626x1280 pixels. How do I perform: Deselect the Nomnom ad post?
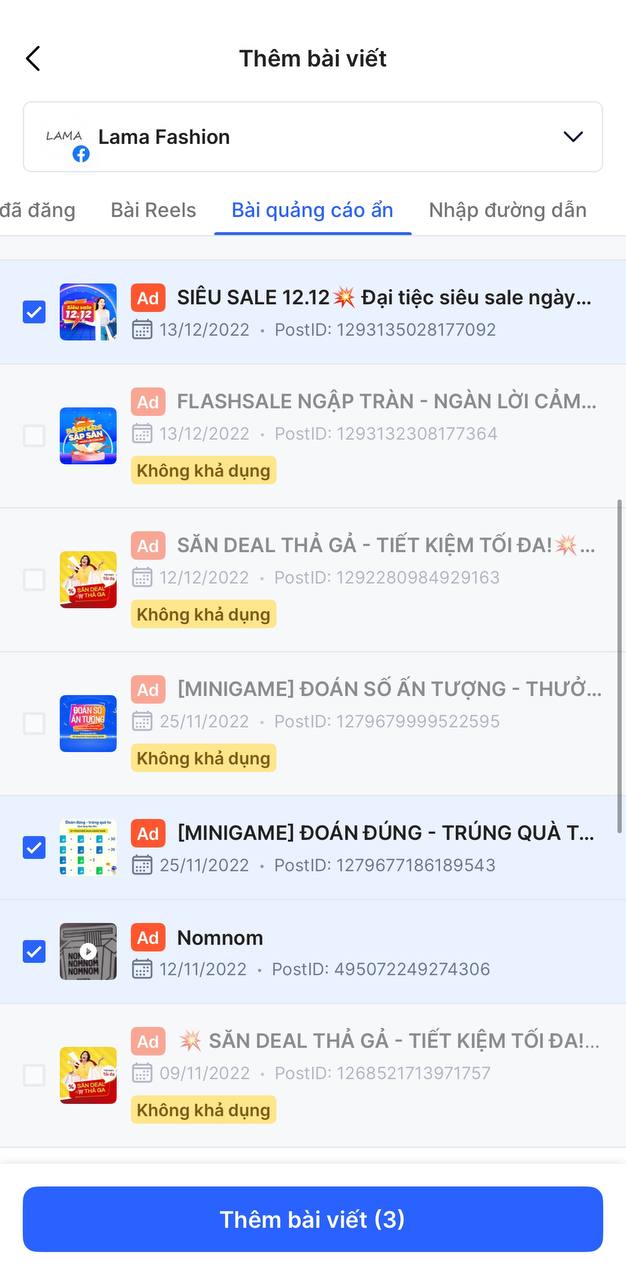point(34,951)
